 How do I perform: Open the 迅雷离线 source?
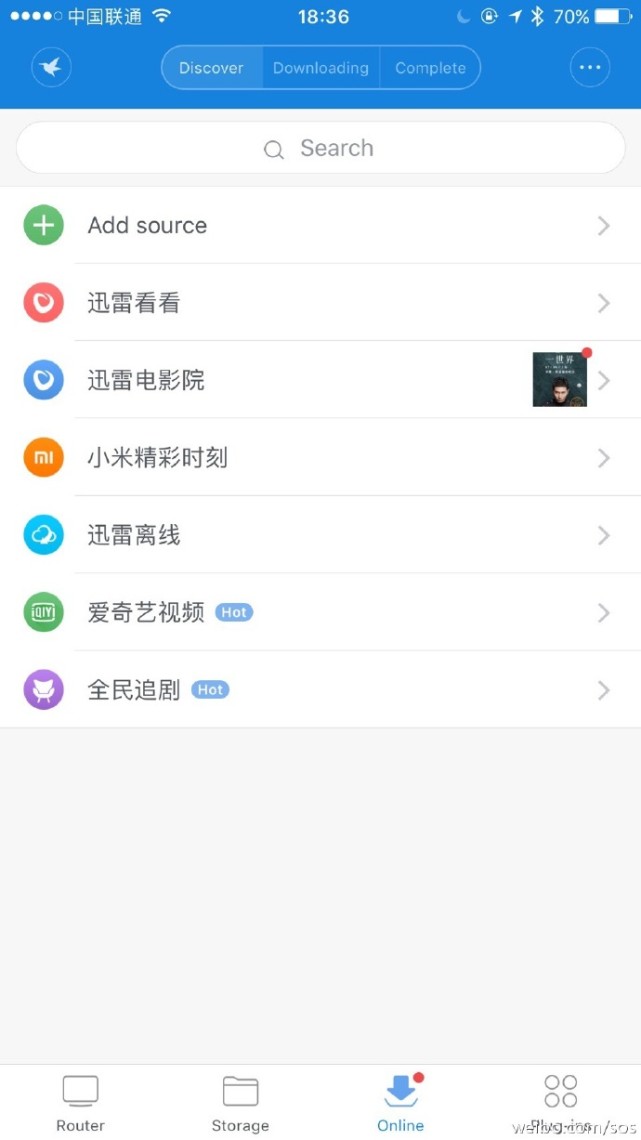pyautogui.click(x=320, y=535)
